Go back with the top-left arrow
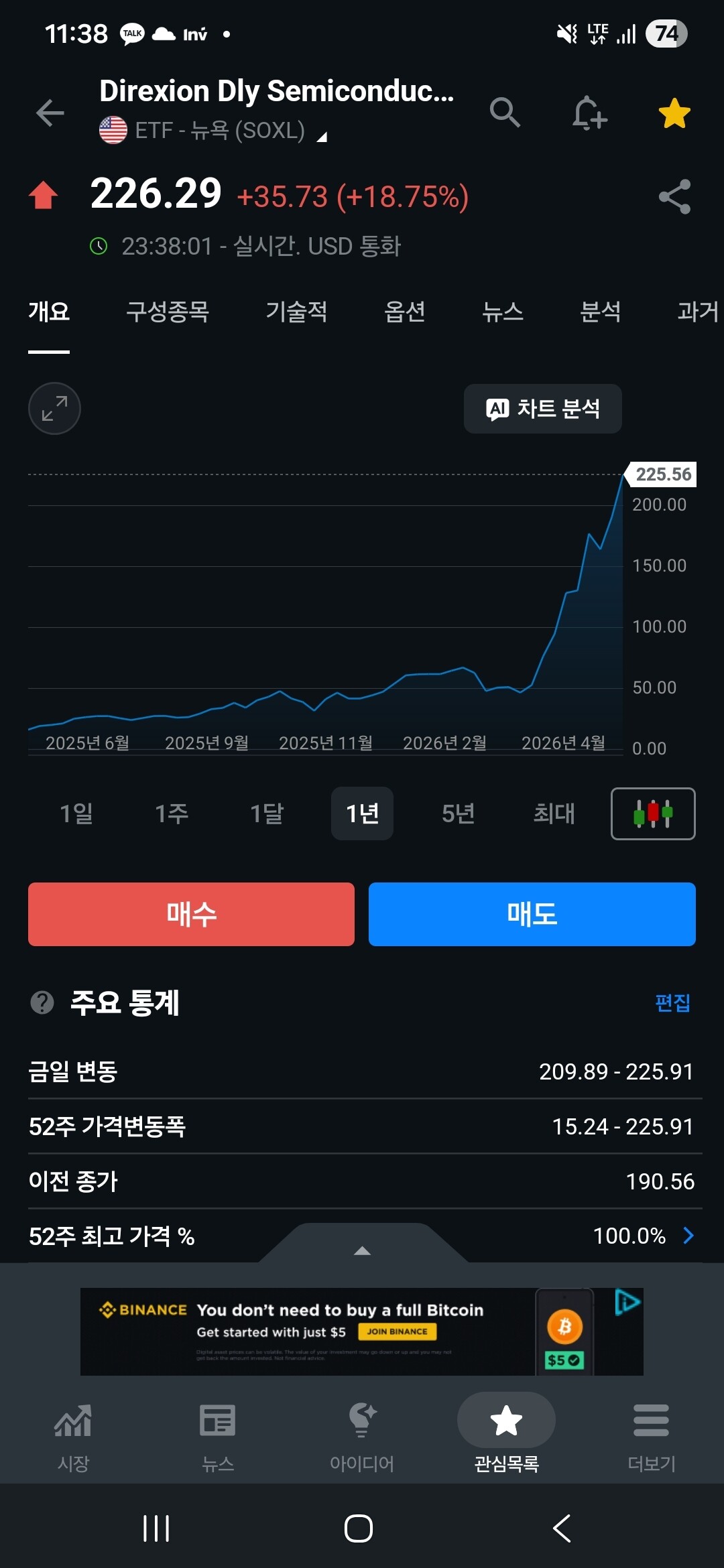The height and width of the screenshot is (1568, 724). [50, 113]
